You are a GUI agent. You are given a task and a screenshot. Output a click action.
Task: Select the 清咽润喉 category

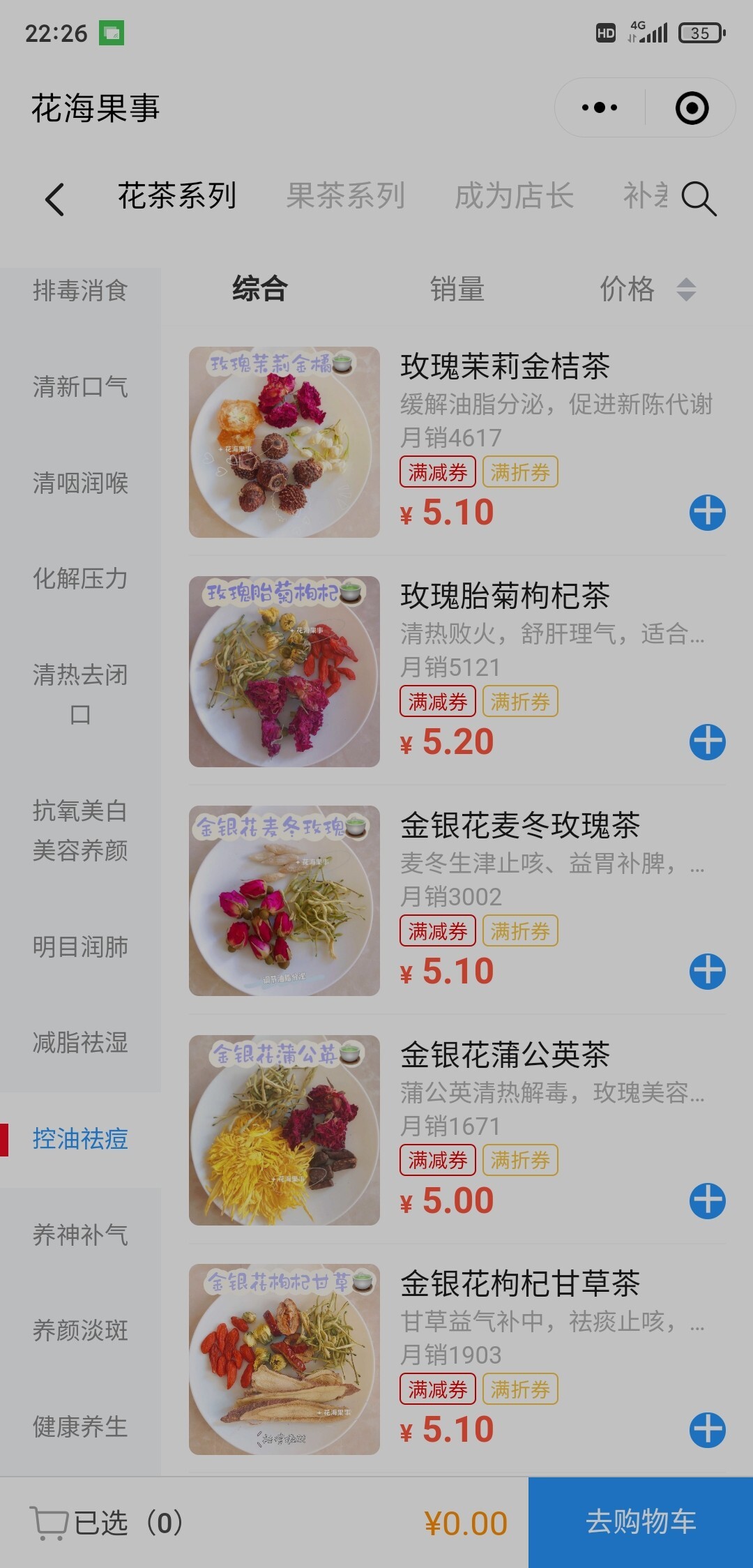click(80, 483)
